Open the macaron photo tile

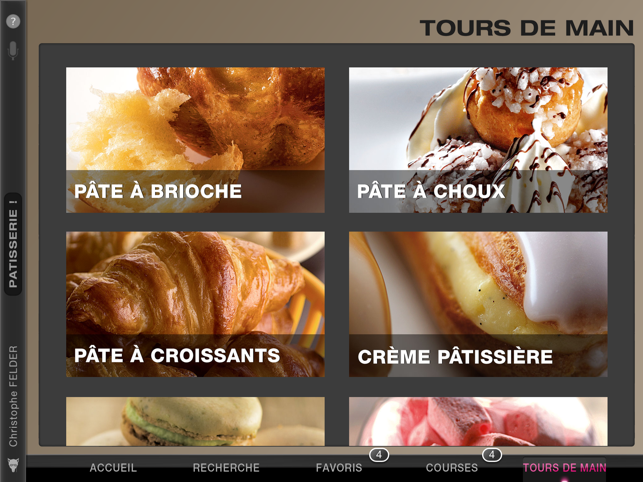click(x=195, y=421)
